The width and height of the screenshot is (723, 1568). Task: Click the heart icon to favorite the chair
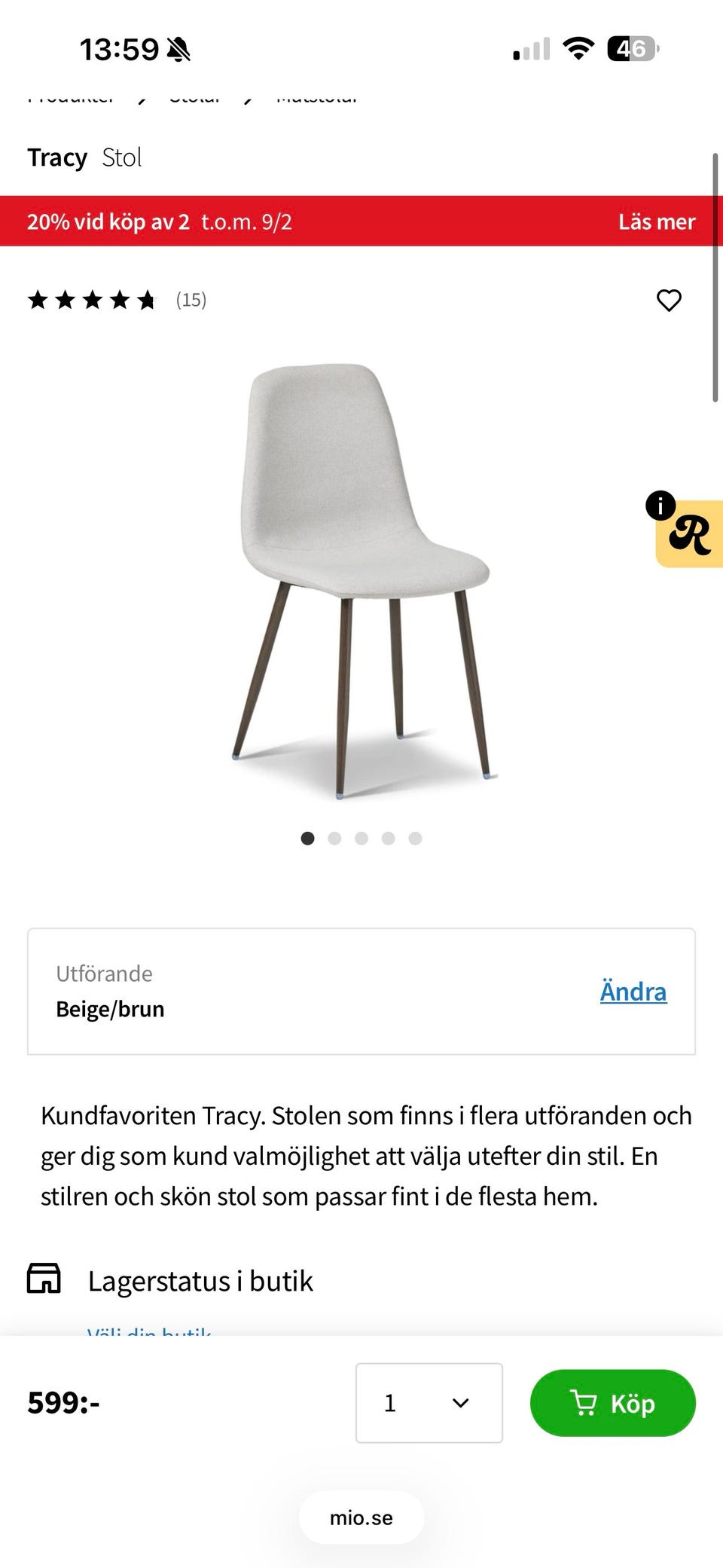point(669,300)
